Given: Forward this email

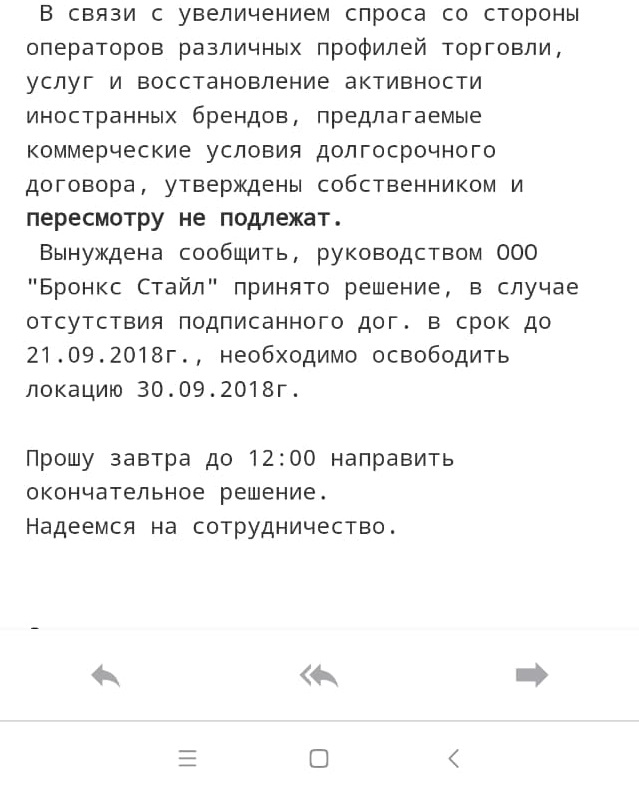Looking at the screenshot, I should pos(532,675).
